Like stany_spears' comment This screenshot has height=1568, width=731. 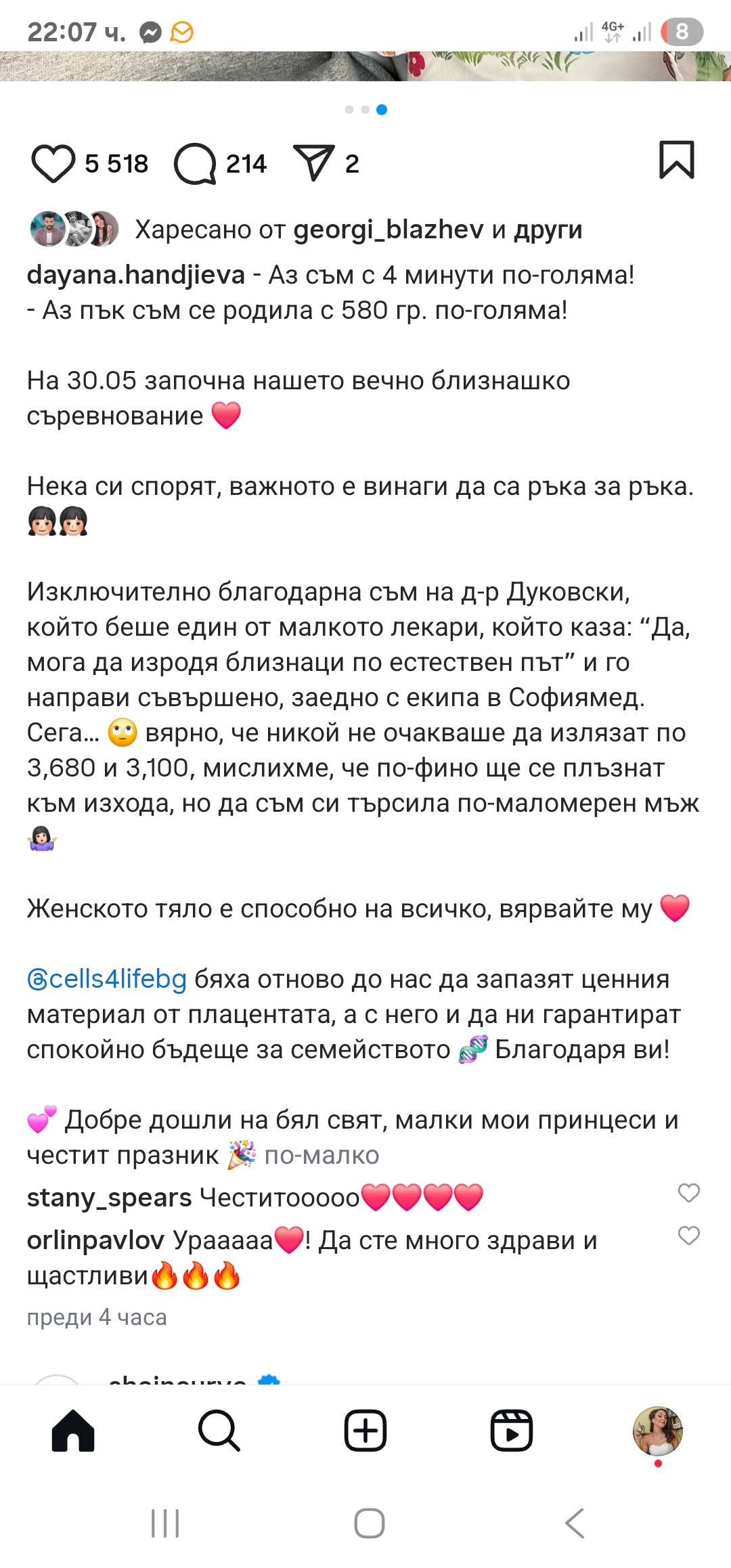click(x=688, y=1193)
